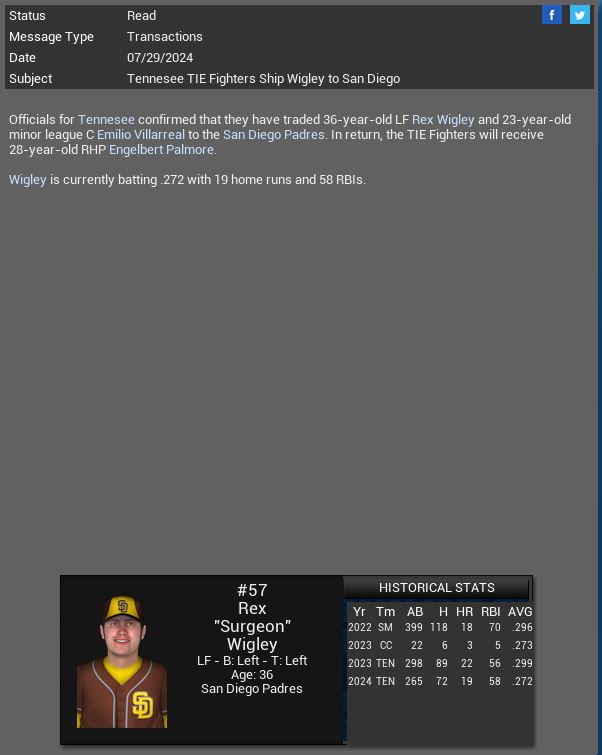This screenshot has height=755, width=602.
Task: Share this news on Facebook
Action: click(x=551, y=15)
